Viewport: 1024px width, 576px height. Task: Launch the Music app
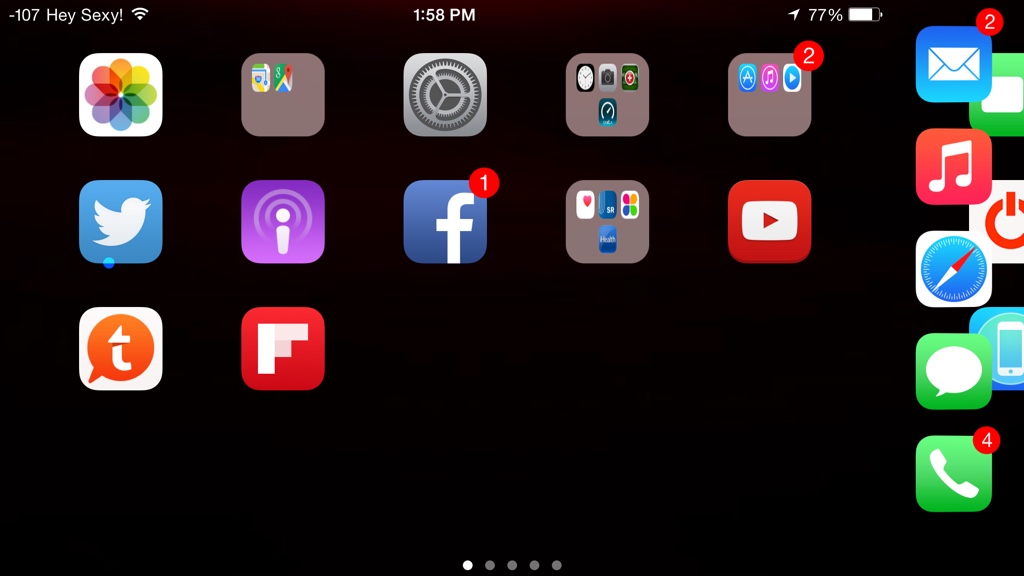tap(953, 167)
